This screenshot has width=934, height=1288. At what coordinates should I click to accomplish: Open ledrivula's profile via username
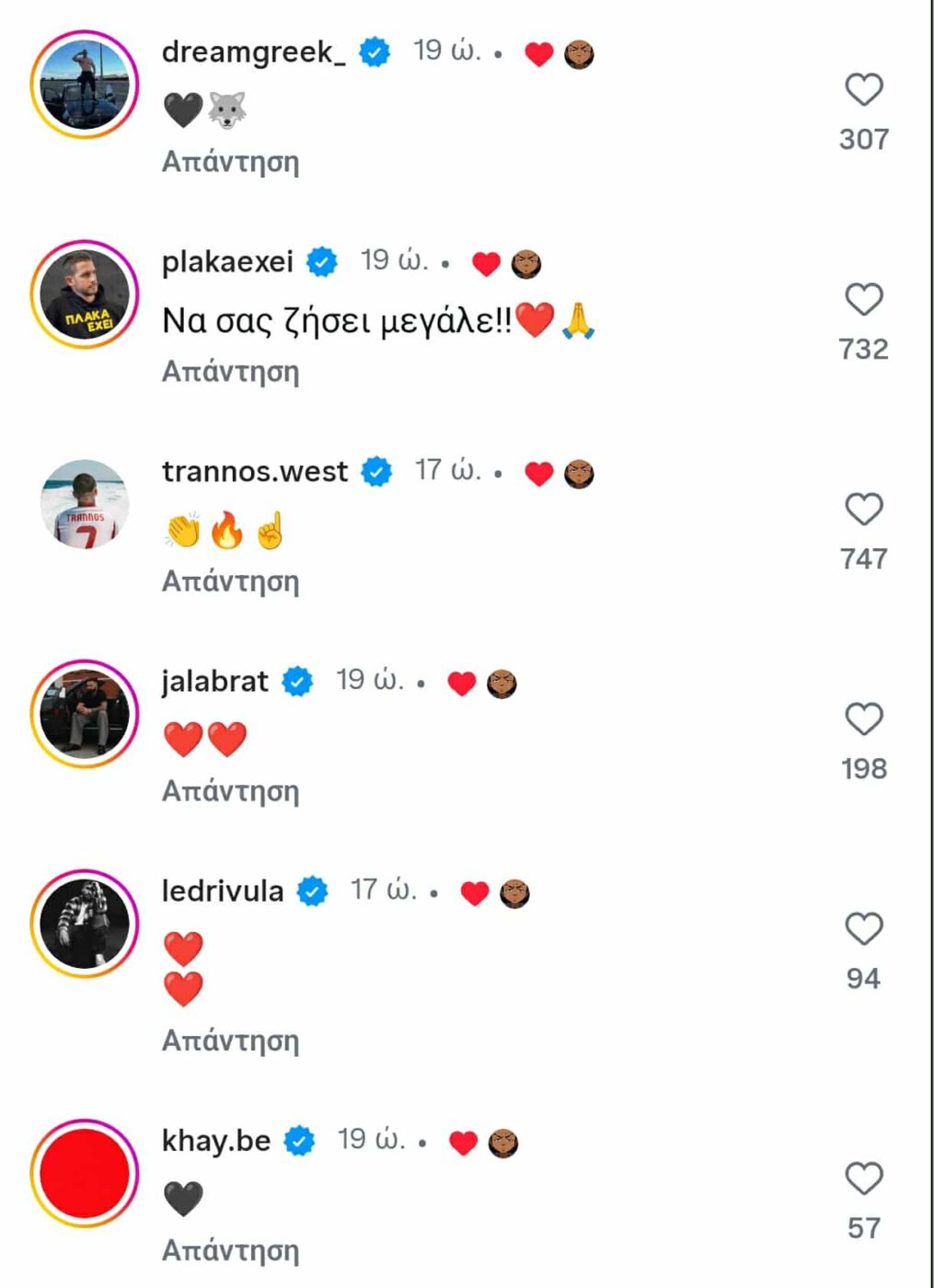[x=222, y=891]
